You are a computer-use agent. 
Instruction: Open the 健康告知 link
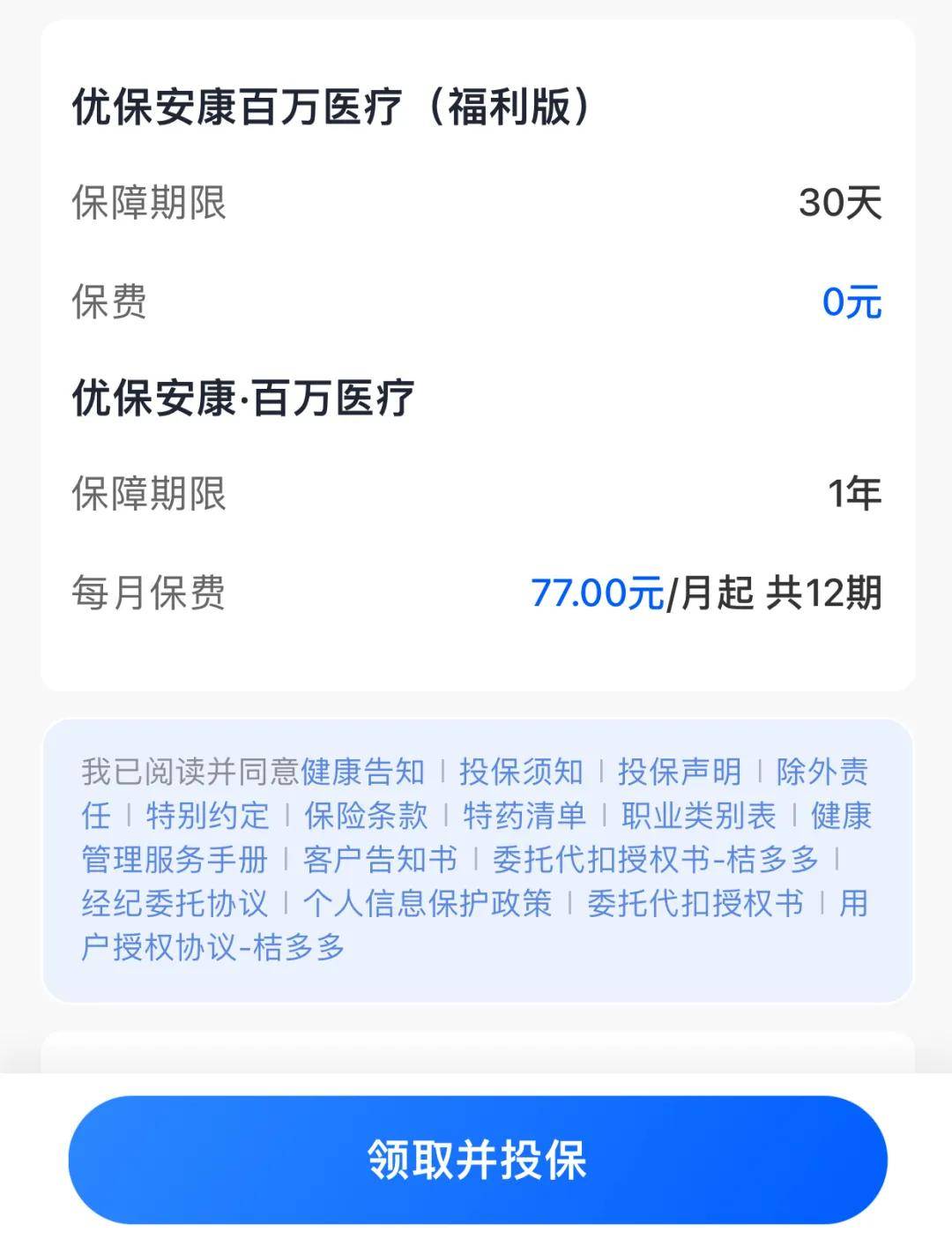363,772
